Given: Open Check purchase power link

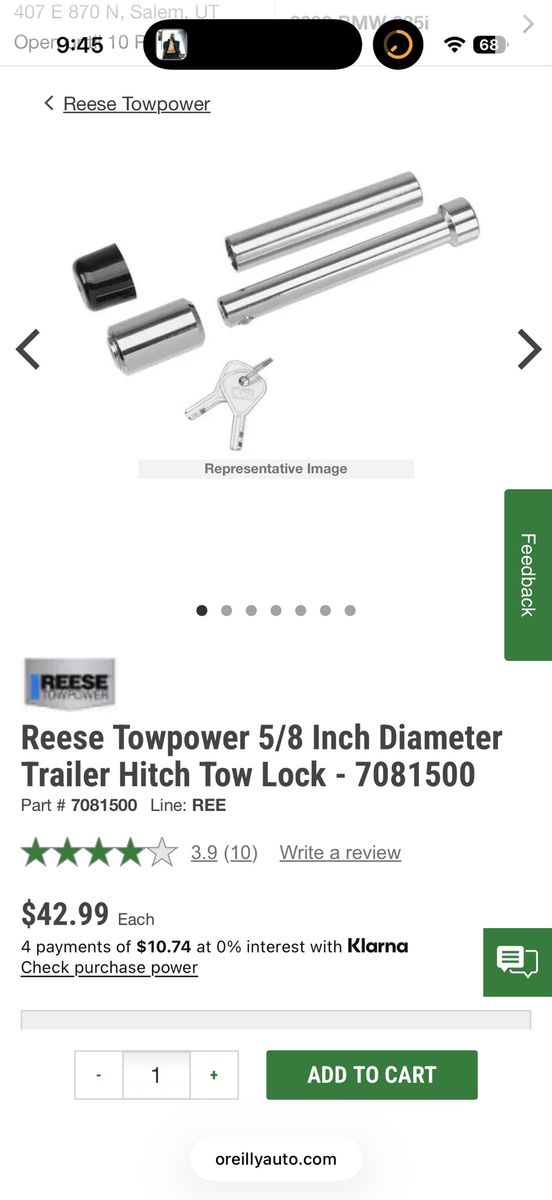Looking at the screenshot, I should (109, 968).
